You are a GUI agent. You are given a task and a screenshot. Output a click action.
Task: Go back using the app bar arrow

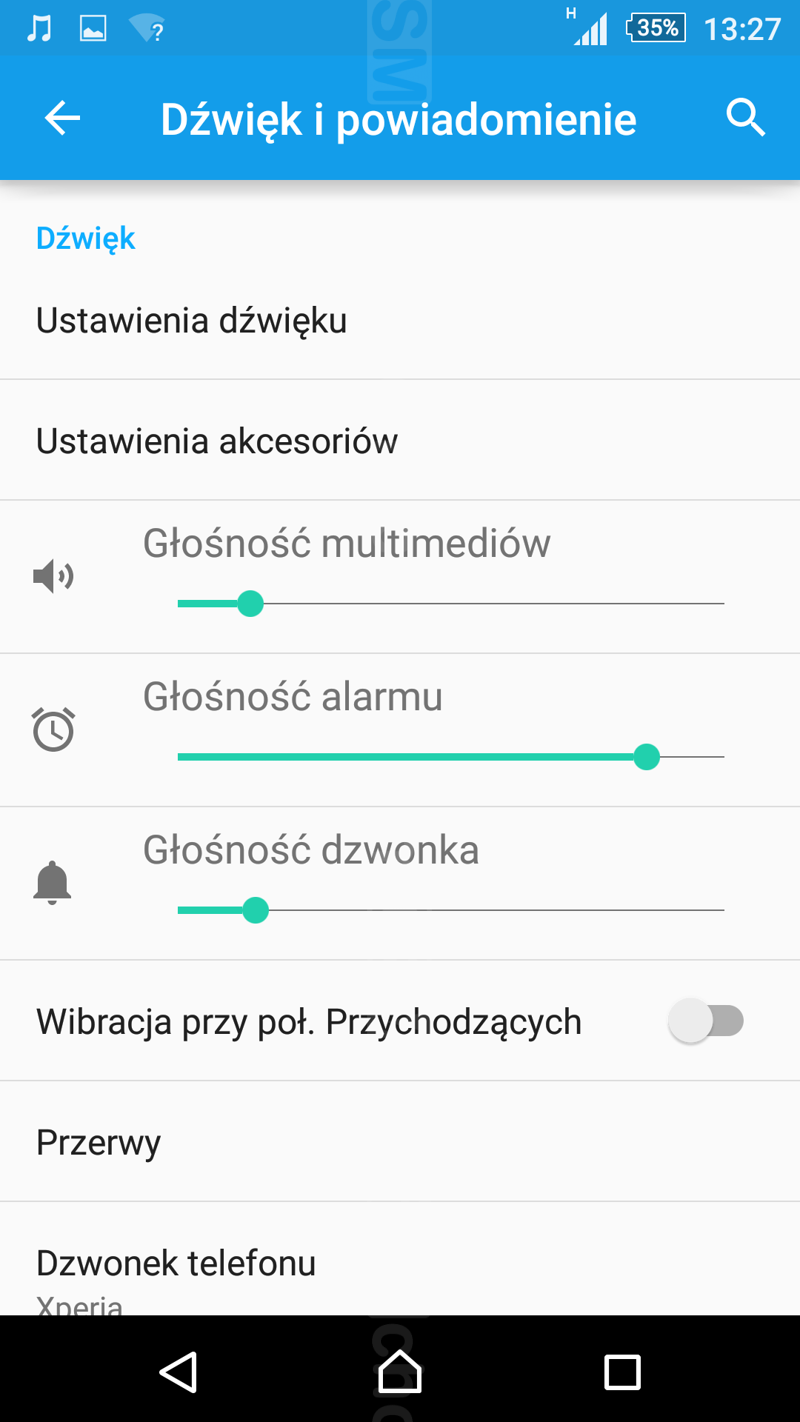[x=62, y=119]
